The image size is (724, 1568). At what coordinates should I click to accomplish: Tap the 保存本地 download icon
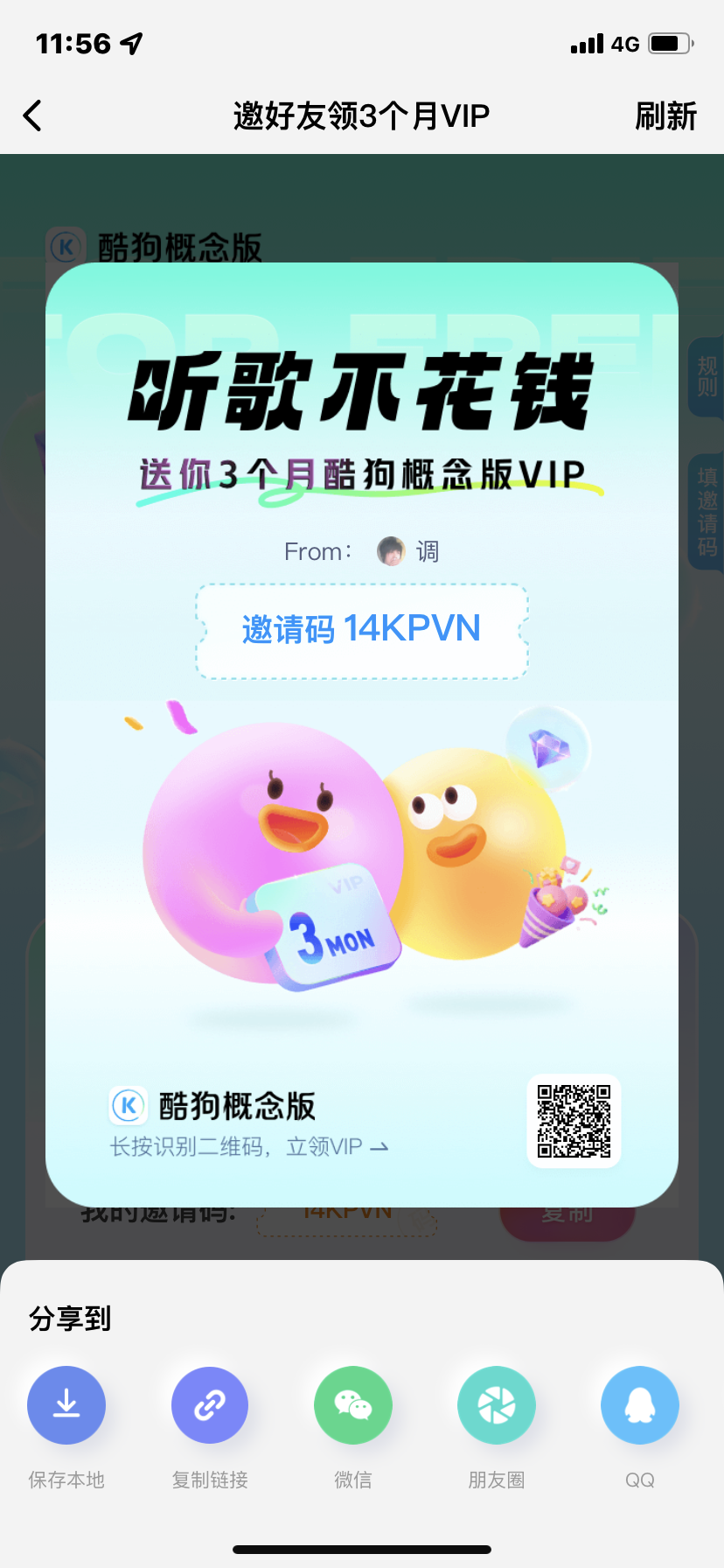point(66,1404)
